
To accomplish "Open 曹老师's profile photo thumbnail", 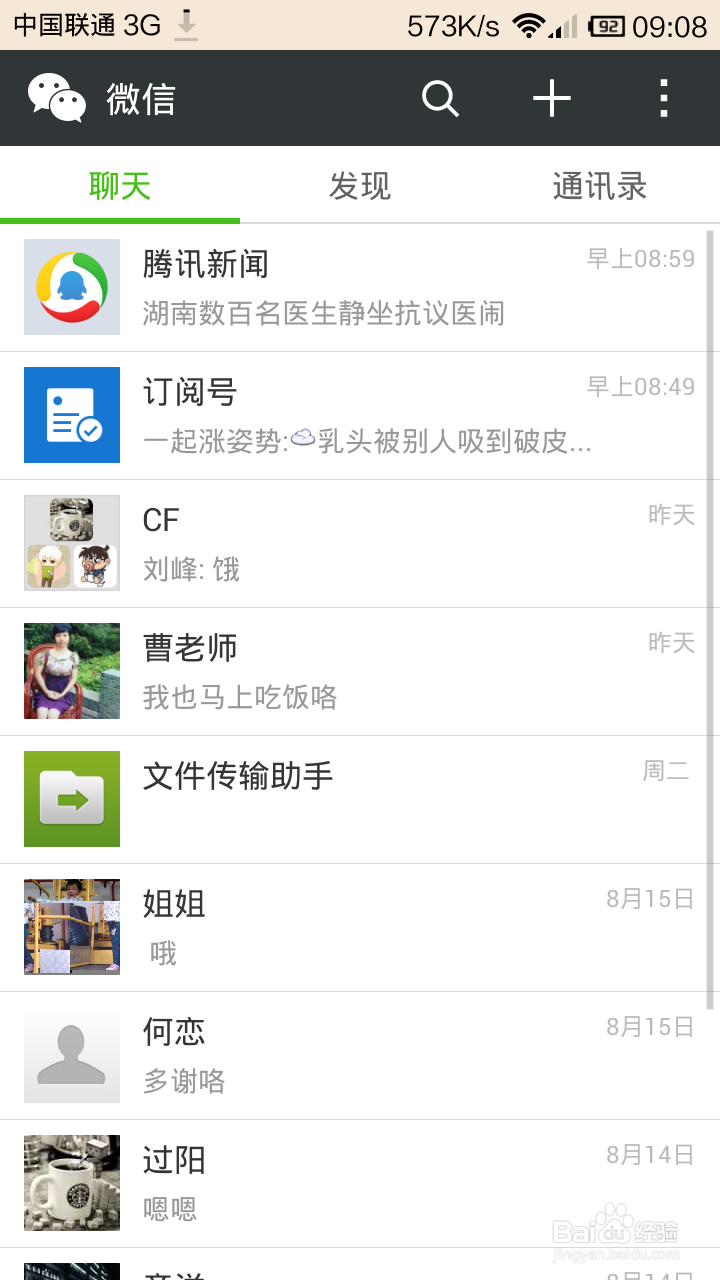I will pos(71,671).
